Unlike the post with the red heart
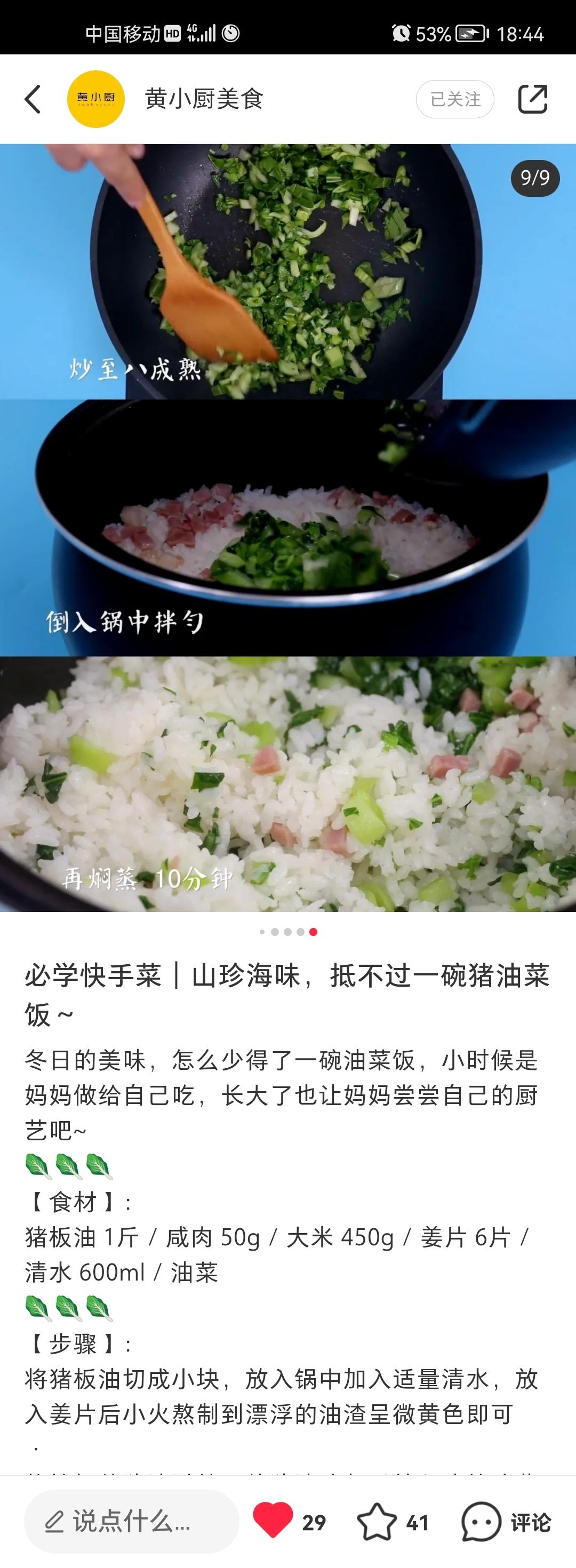This screenshot has width=576, height=1568. point(273,1521)
